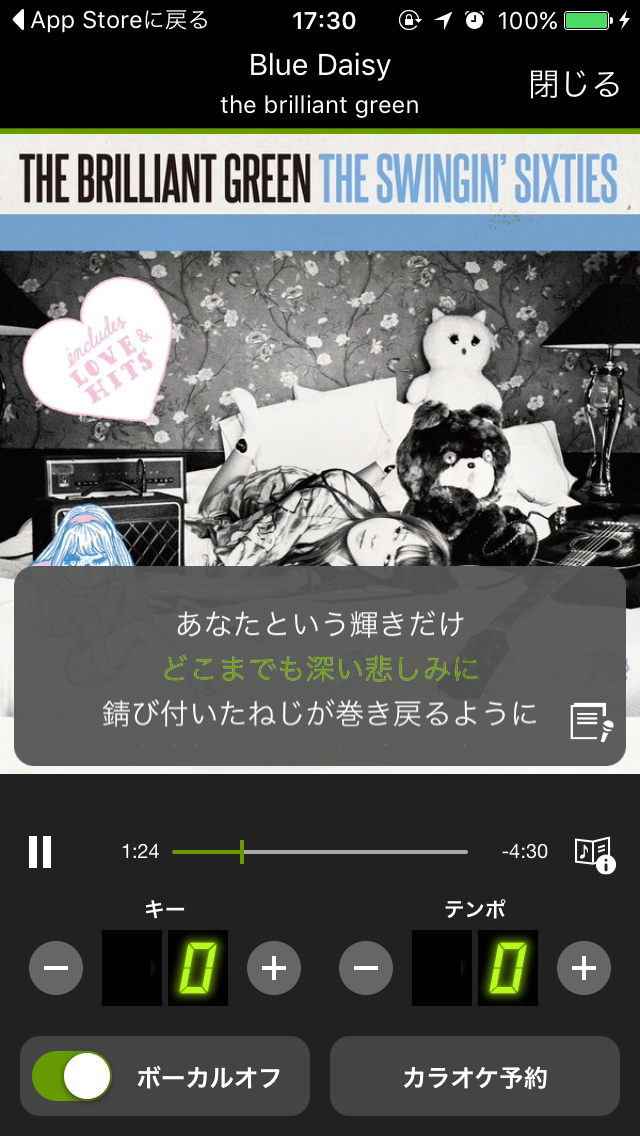Increase the キー value
640x1136 pixels.
274,967
